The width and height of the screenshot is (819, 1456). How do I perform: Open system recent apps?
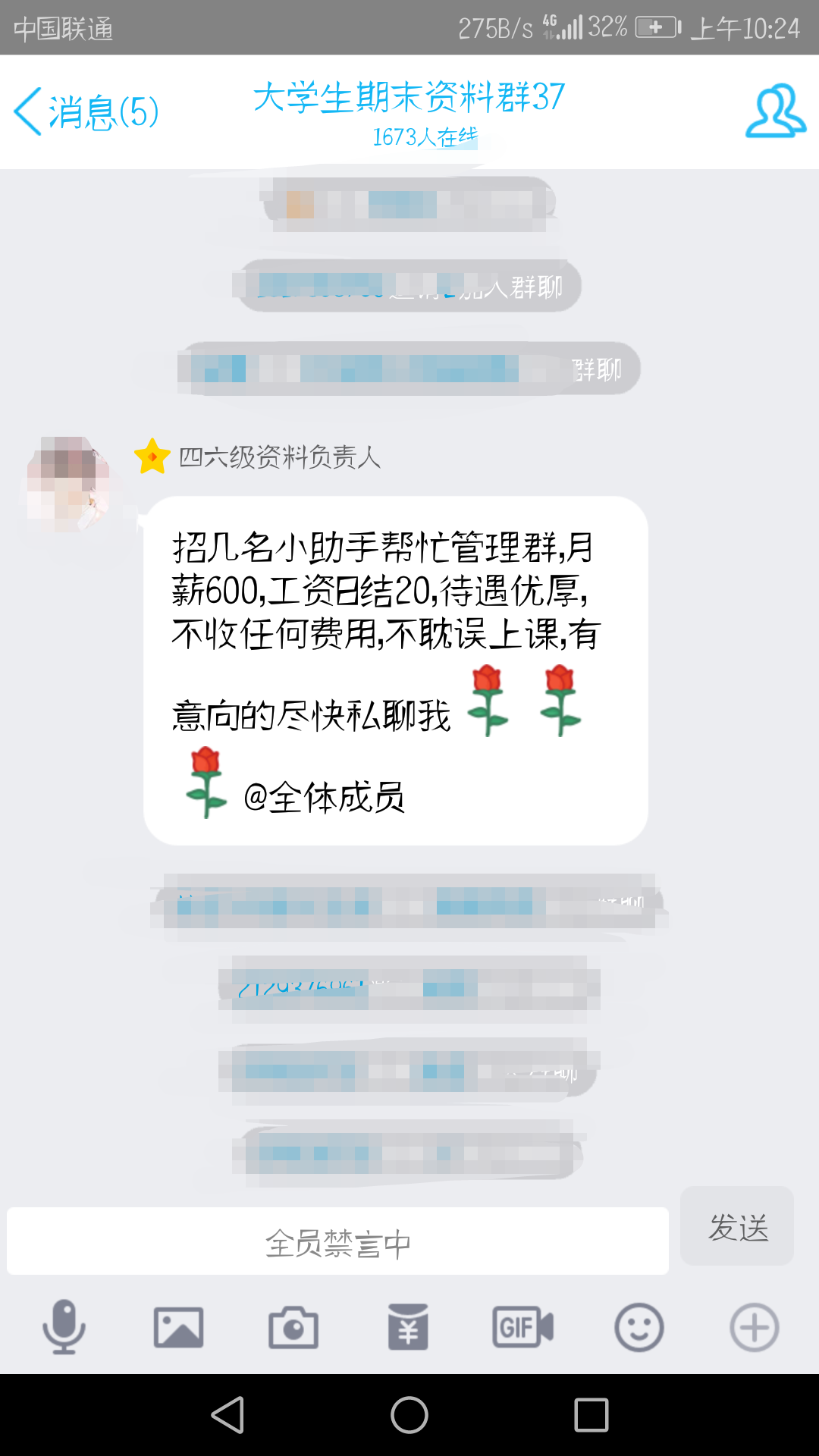[x=591, y=1415]
